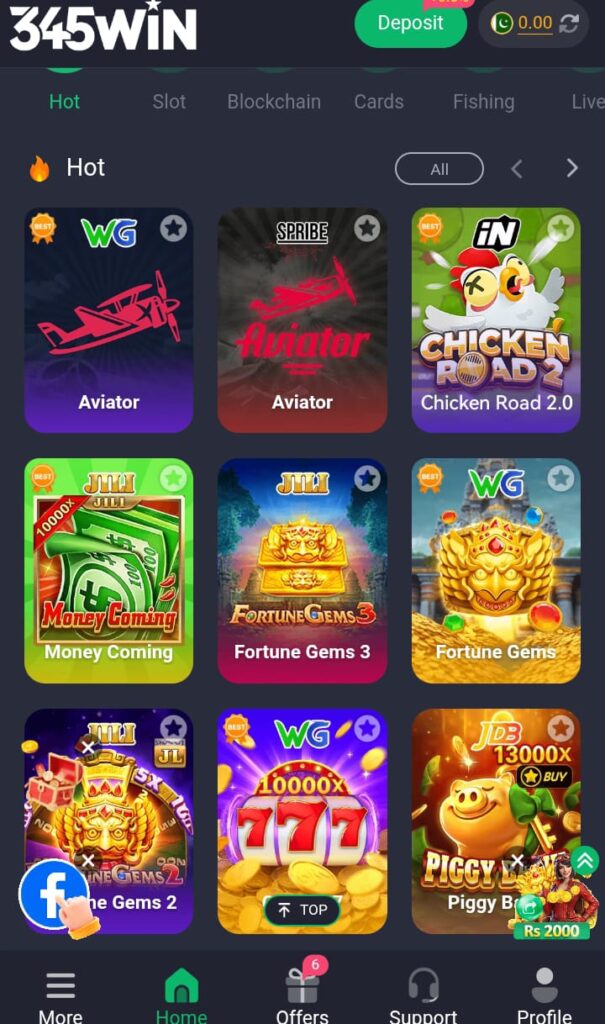Open the Offers tab
Screen dimensions: 605x1024
tap(302, 995)
